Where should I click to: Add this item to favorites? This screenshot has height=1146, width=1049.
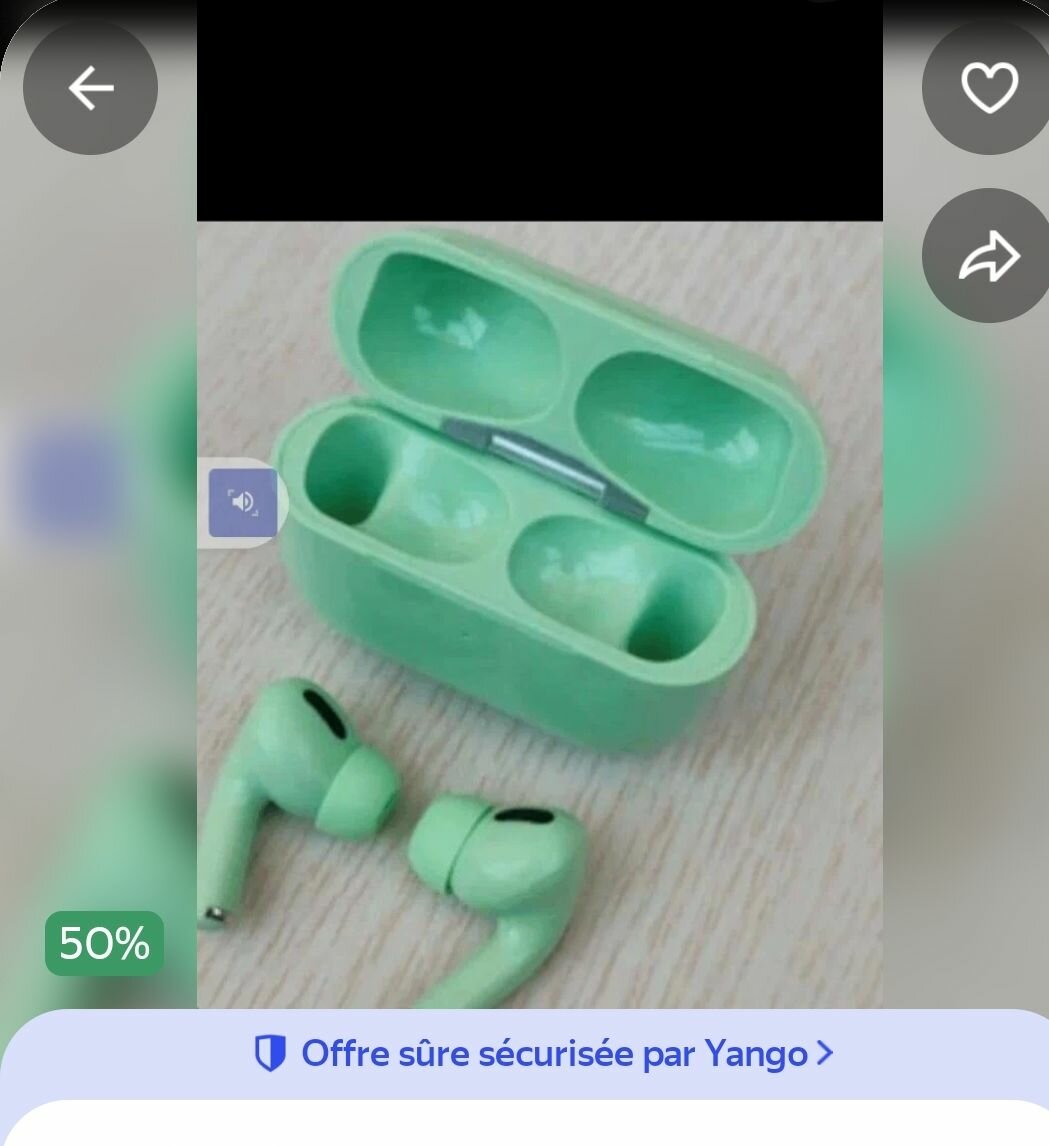[988, 88]
